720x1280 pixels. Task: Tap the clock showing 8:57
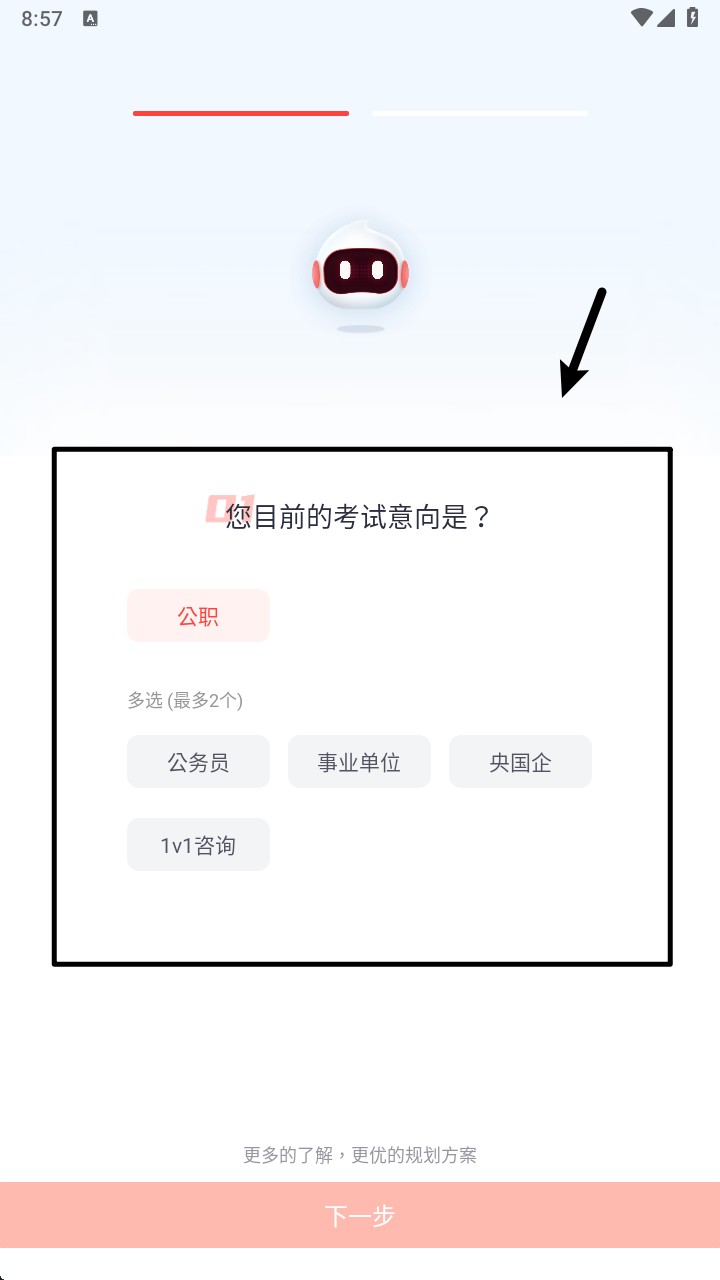39,17
